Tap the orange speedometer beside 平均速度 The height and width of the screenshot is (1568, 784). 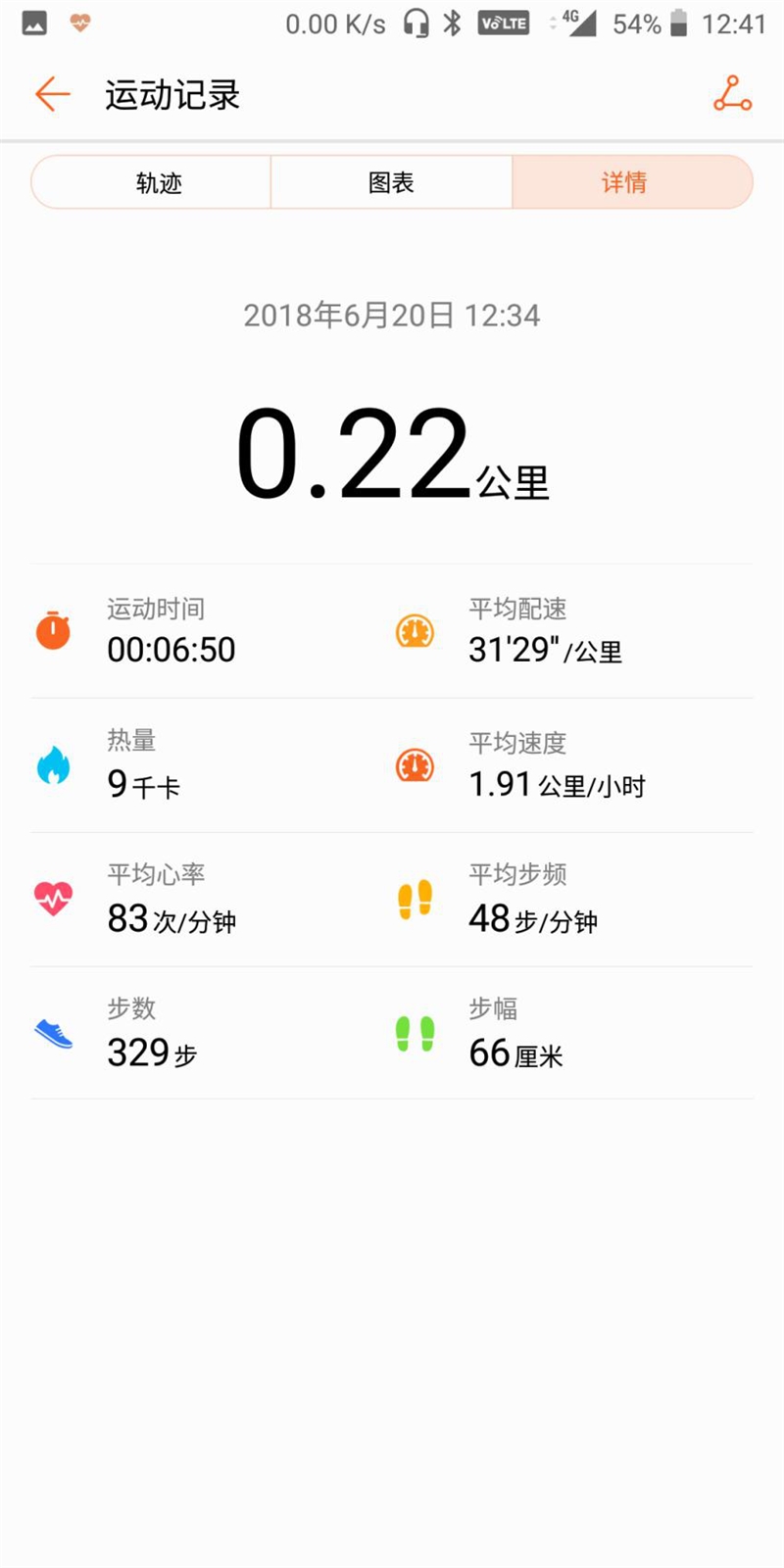click(415, 764)
